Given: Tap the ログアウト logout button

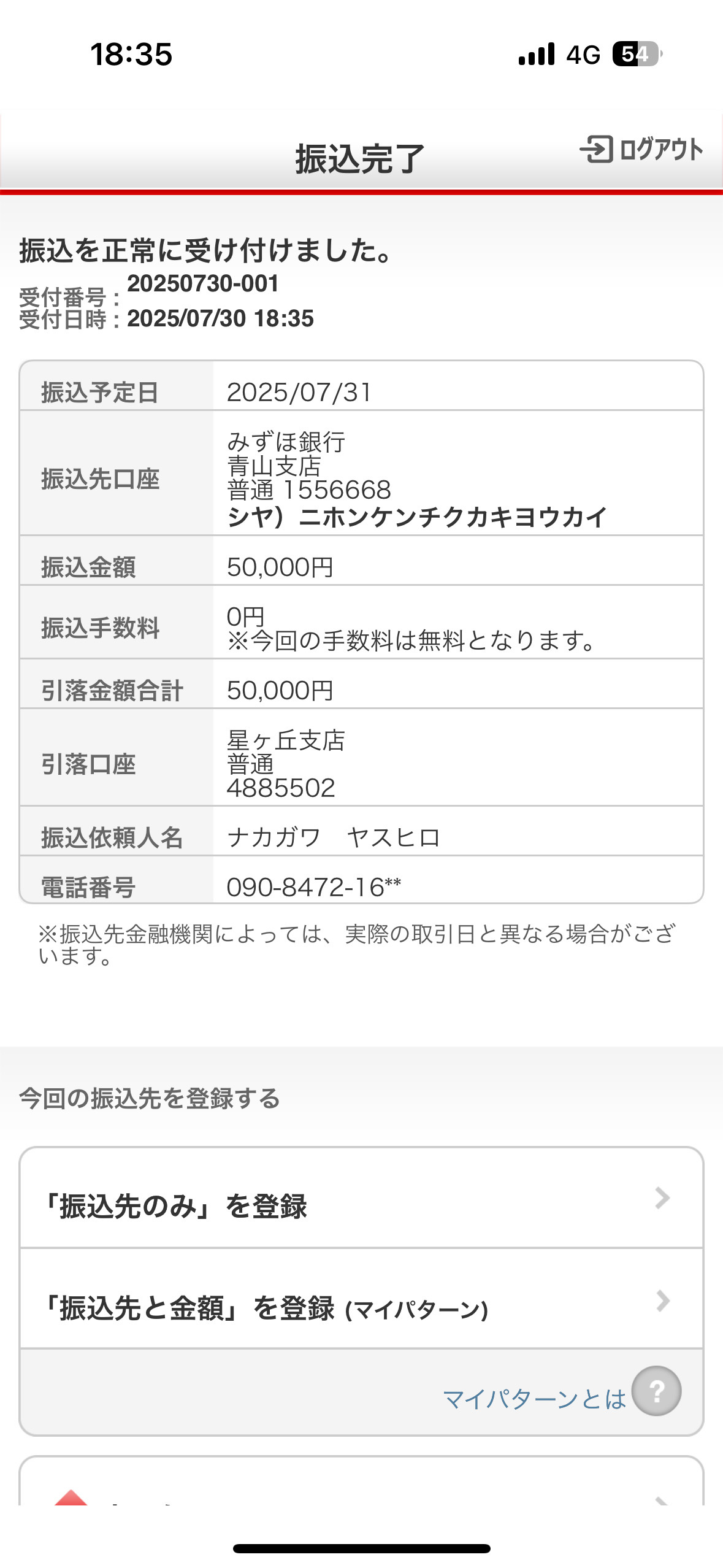Looking at the screenshot, I should click(x=641, y=150).
